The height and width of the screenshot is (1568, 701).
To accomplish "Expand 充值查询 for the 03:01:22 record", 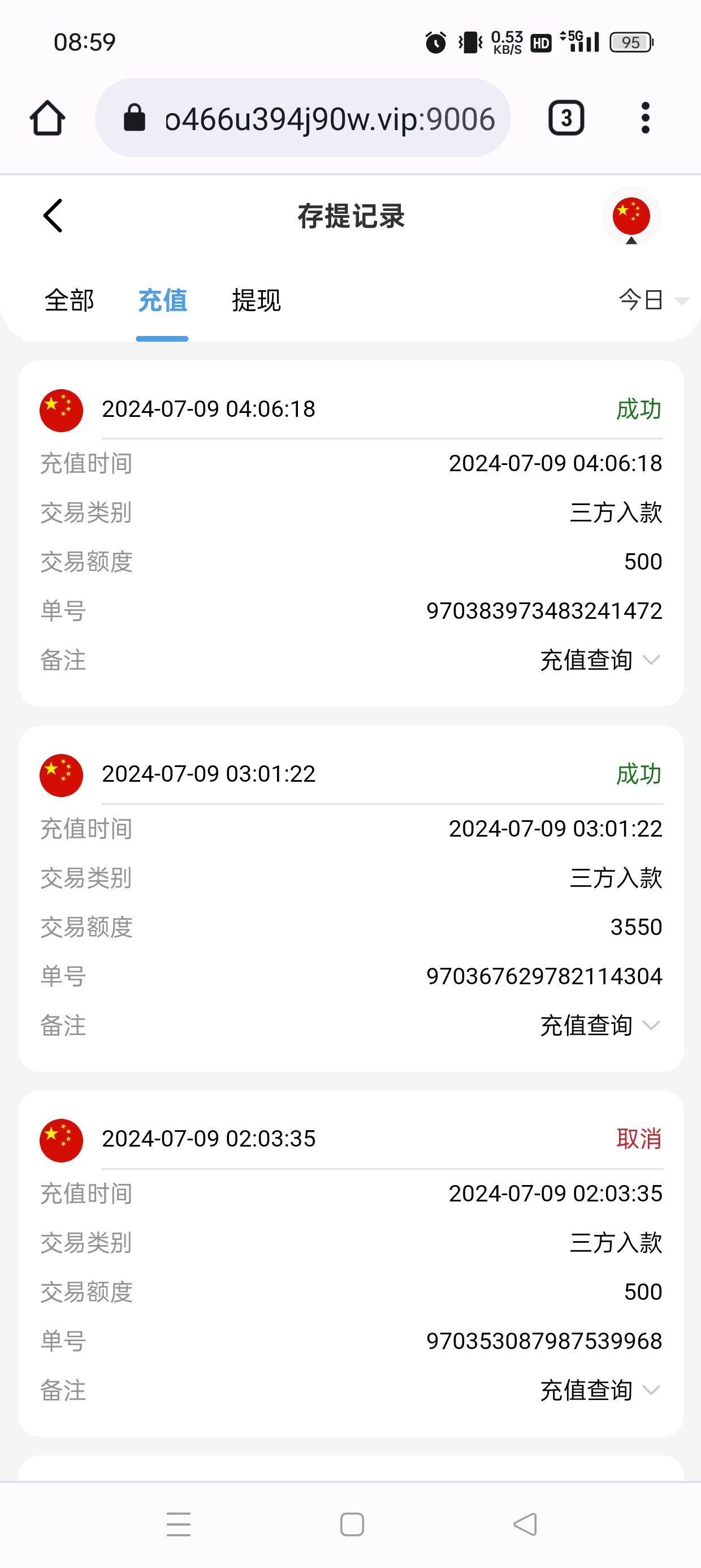I will 600,1026.
